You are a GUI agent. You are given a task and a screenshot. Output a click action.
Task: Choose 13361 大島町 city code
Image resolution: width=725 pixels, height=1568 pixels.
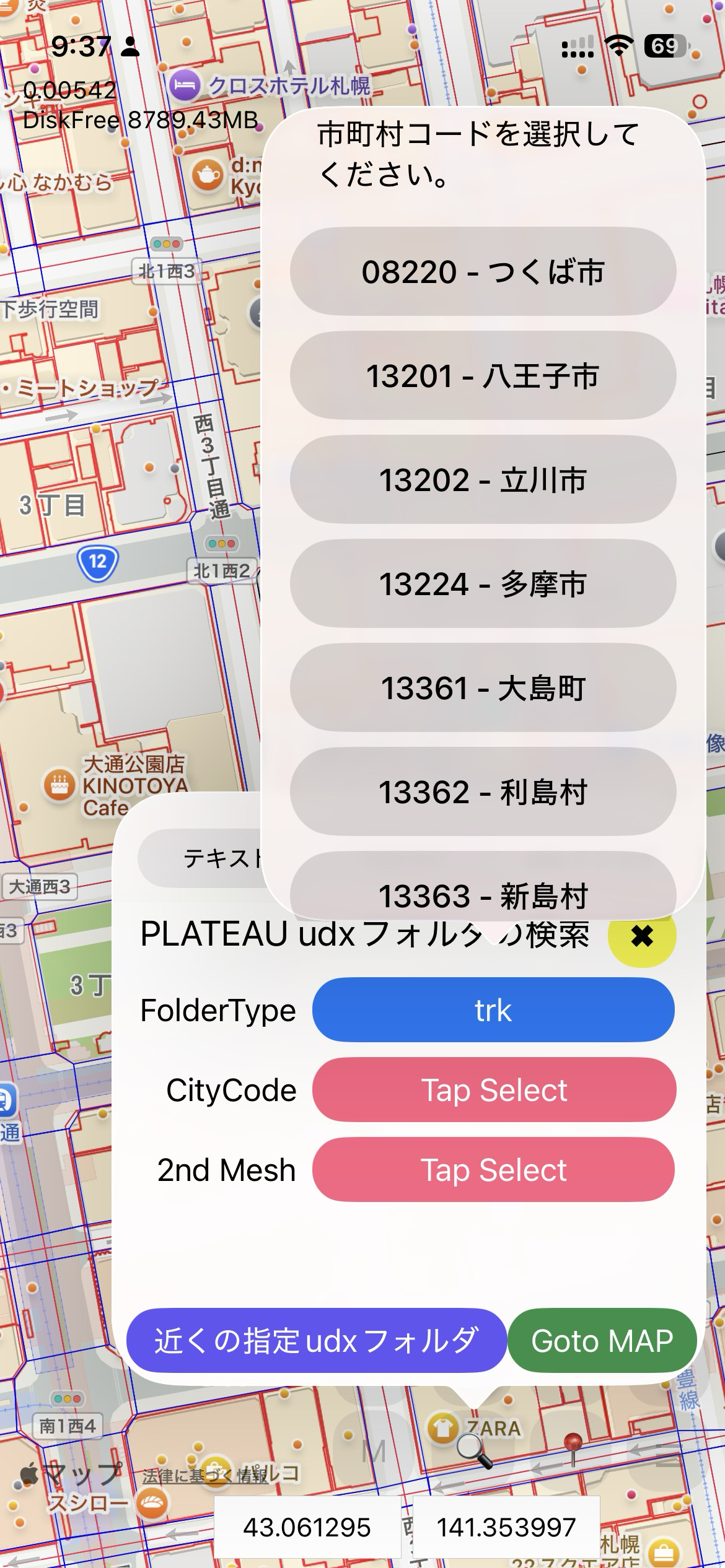(483, 687)
